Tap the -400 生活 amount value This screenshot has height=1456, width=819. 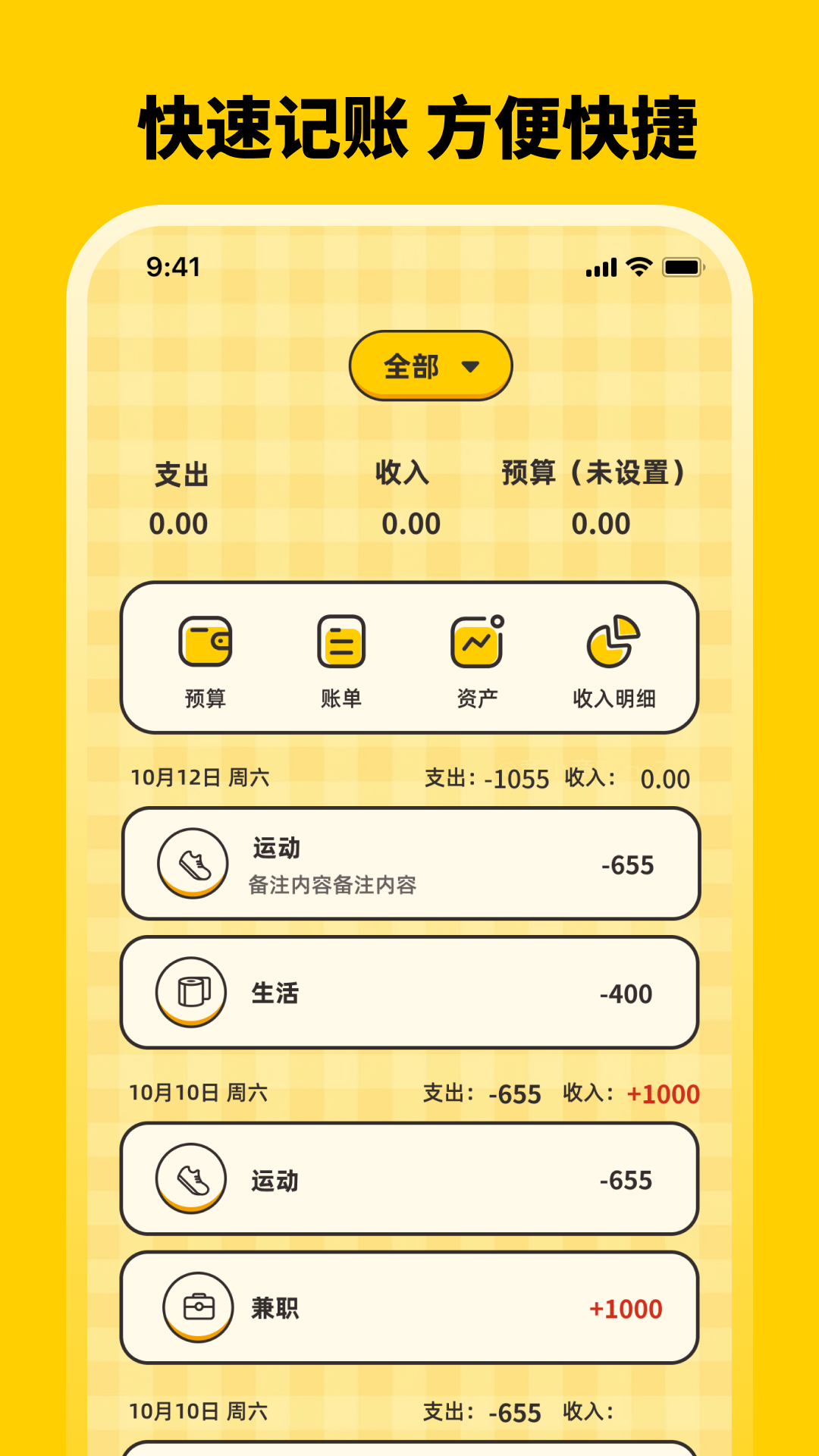click(625, 993)
